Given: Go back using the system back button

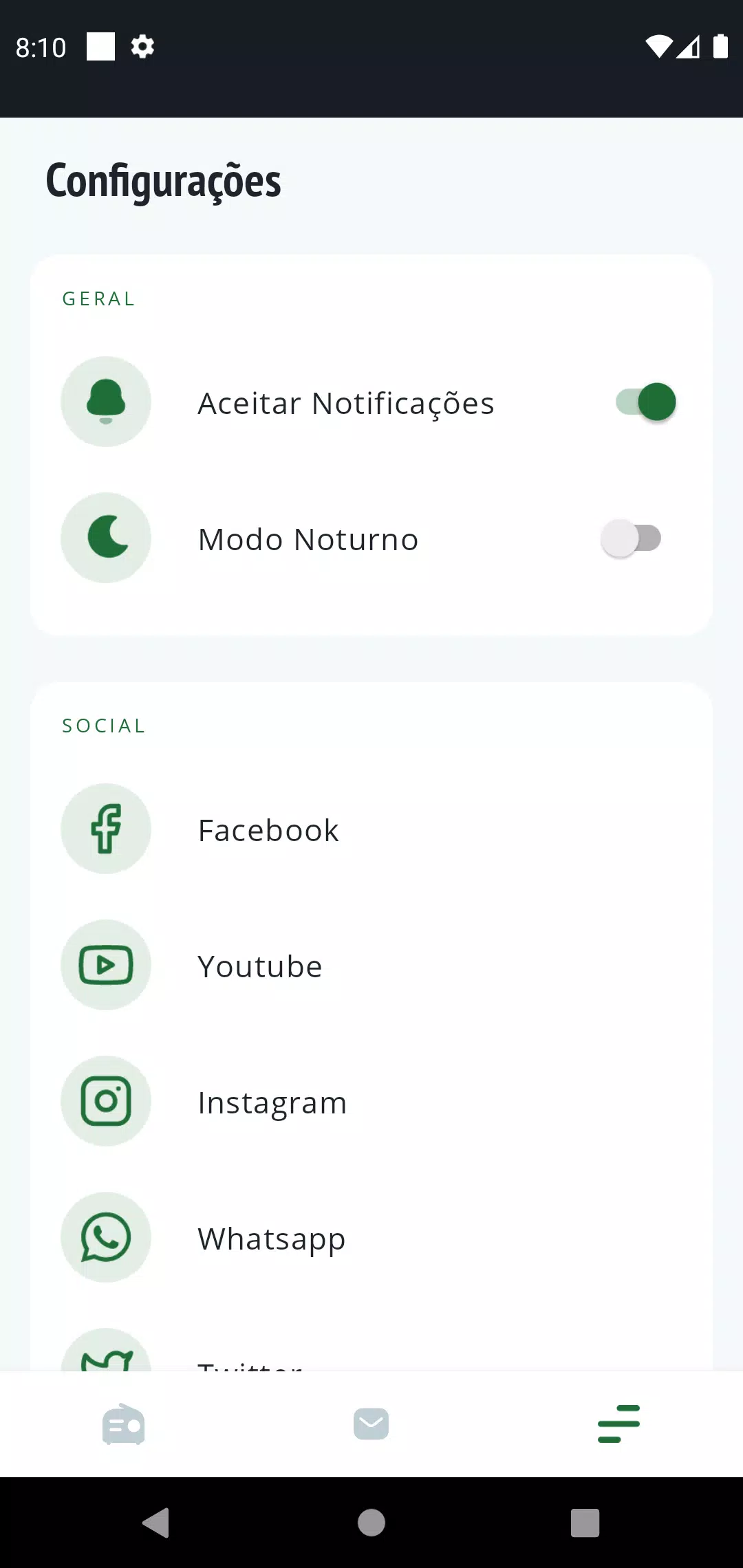Looking at the screenshot, I should pyautogui.click(x=156, y=1523).
